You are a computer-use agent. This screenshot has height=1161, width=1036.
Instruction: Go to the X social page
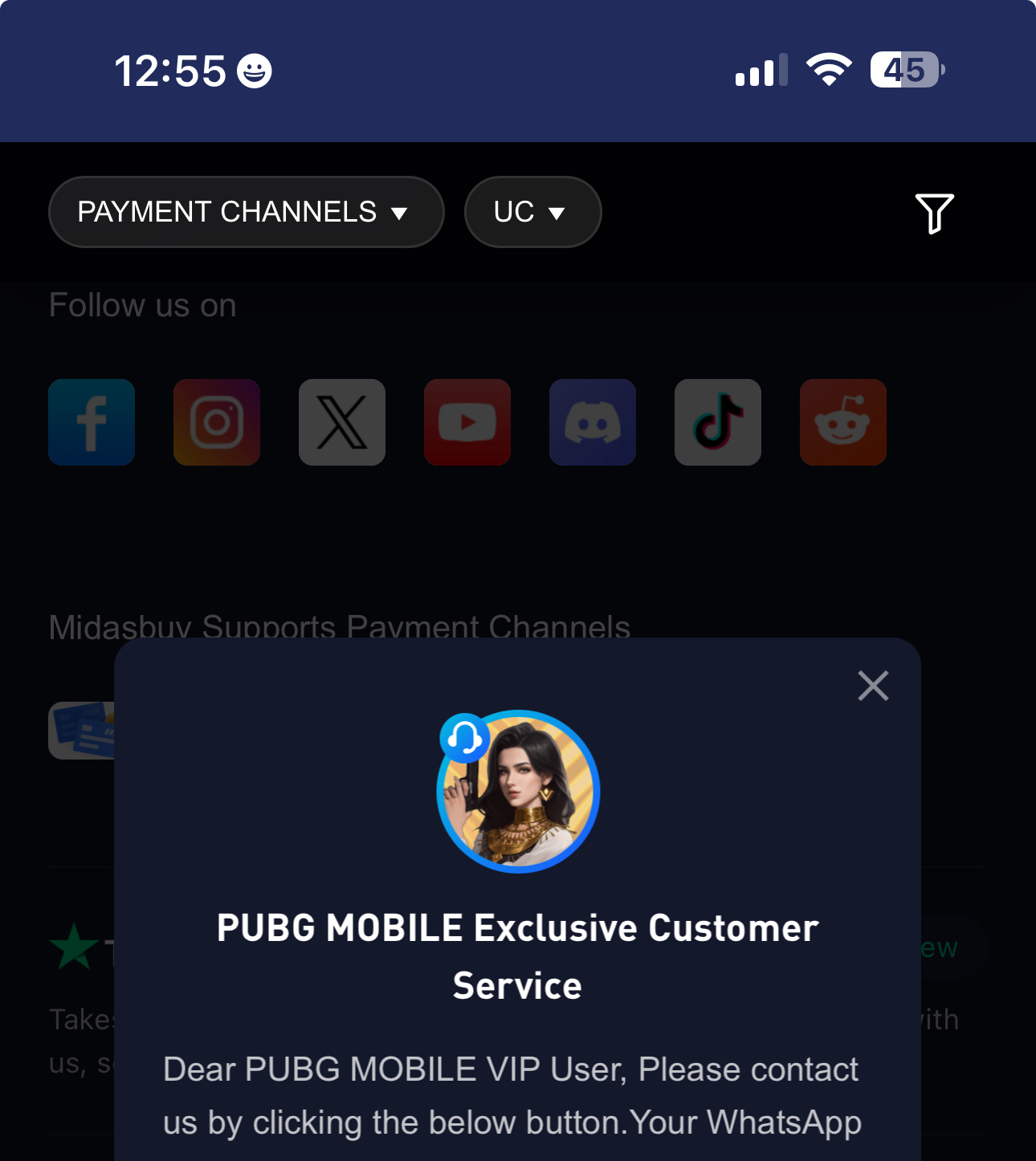click(x=342, y=422)
